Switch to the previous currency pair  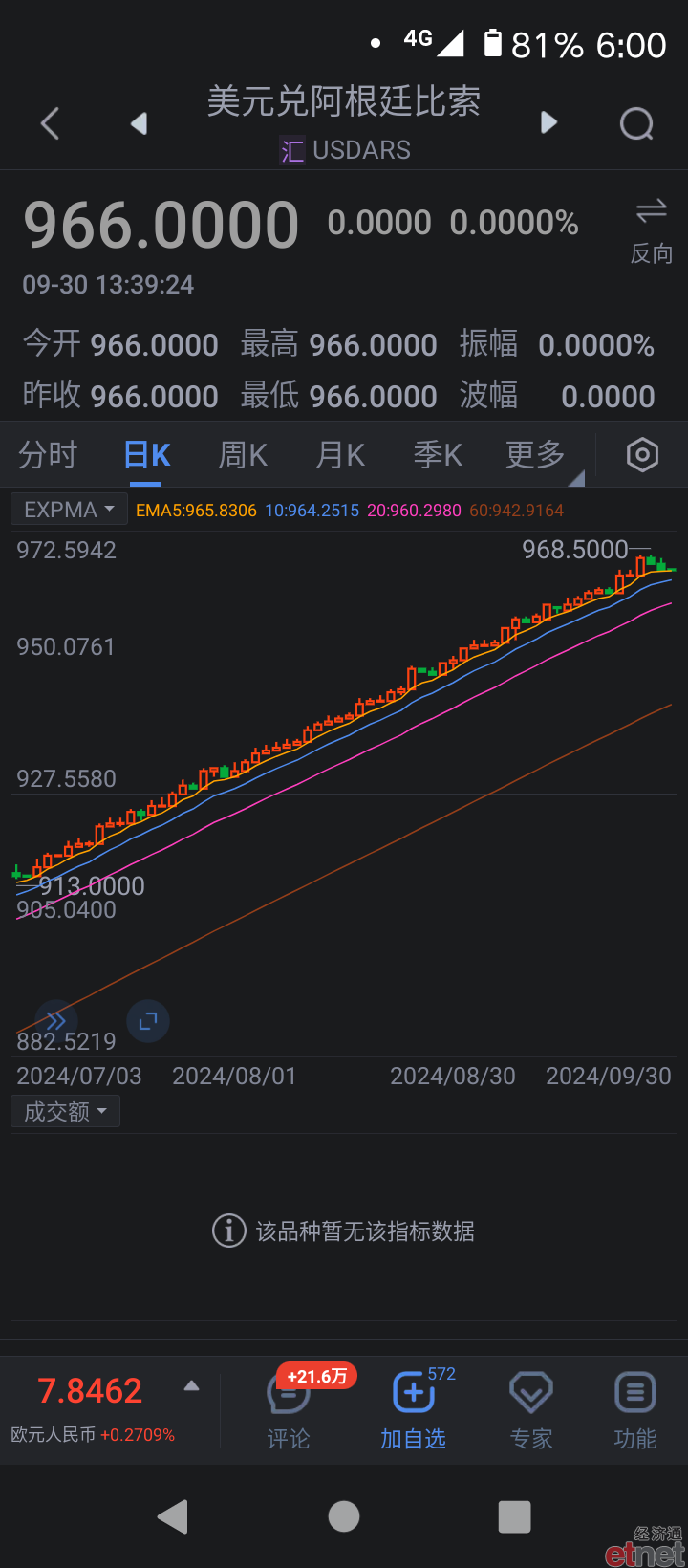pyautogui.click(x=140, y=123)
